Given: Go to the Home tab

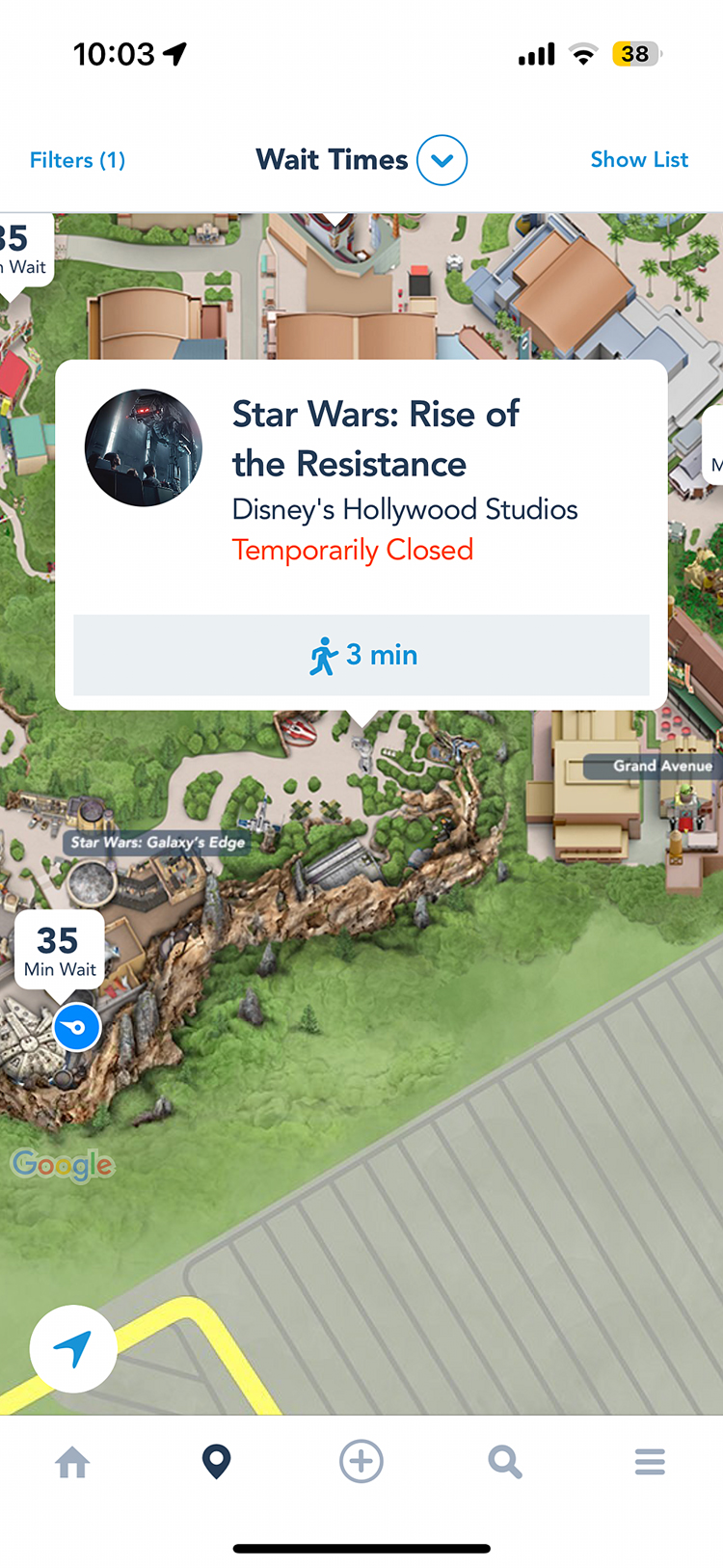Looking at the screenshot, I should 72,1462.
